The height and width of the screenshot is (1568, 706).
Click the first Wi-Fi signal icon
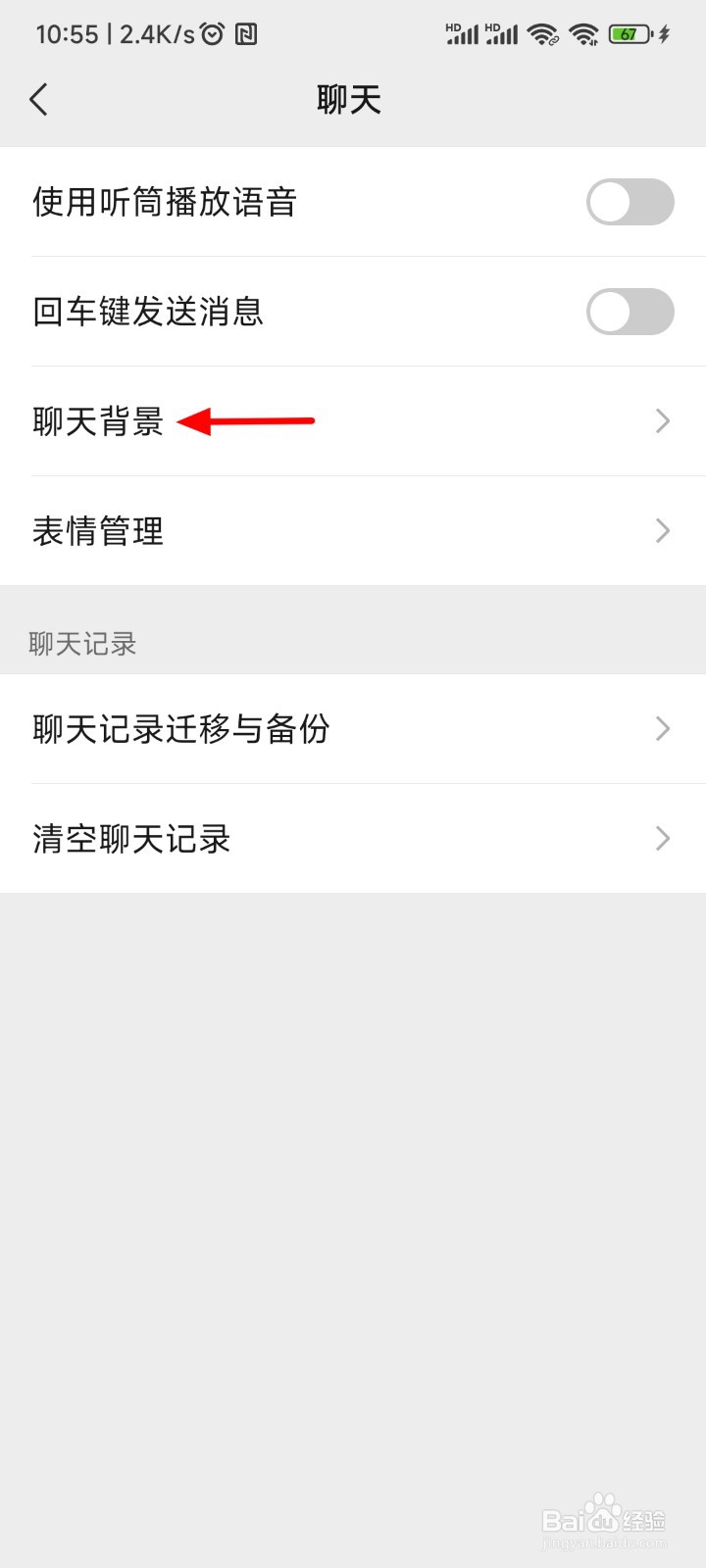point(540,32)
